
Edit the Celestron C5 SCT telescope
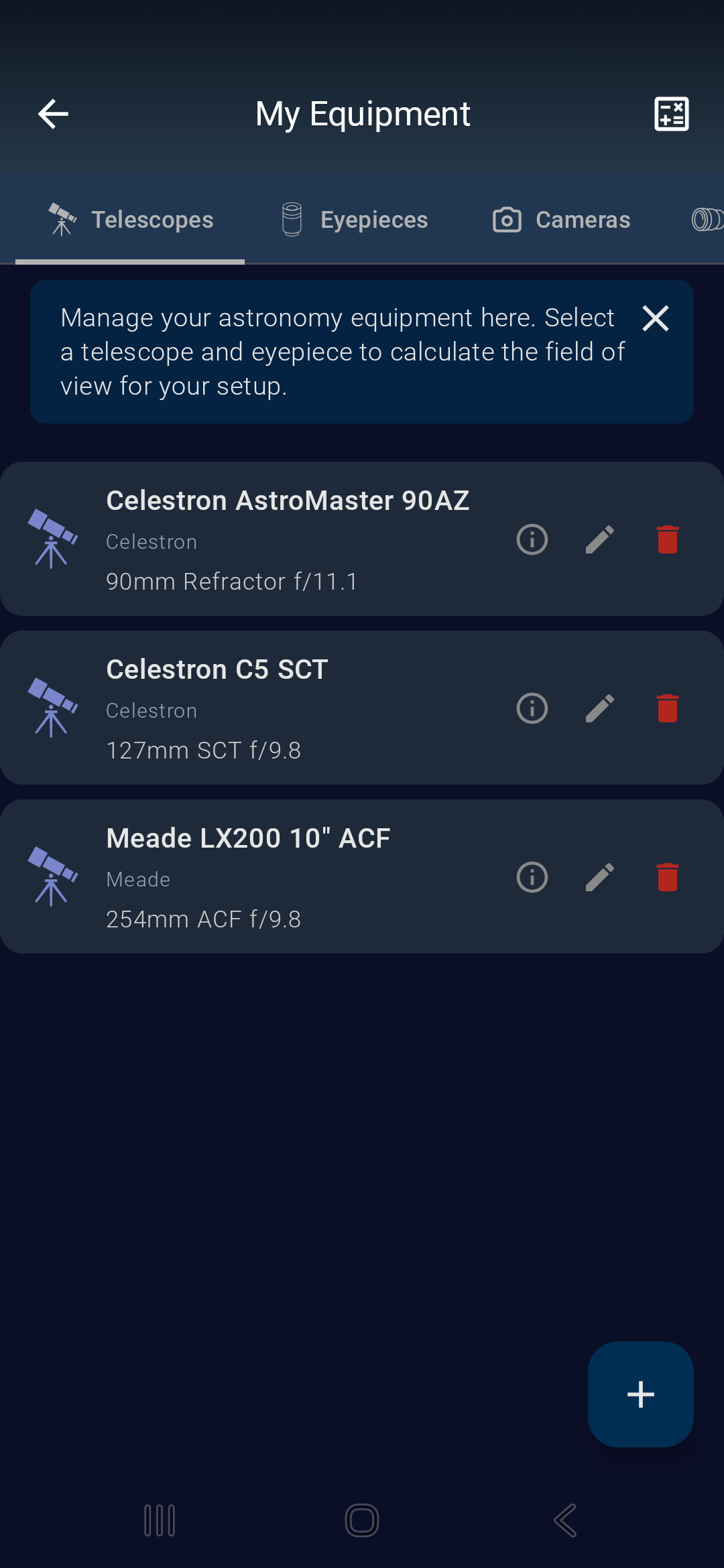pyautogui.click(x=600, y=708)
